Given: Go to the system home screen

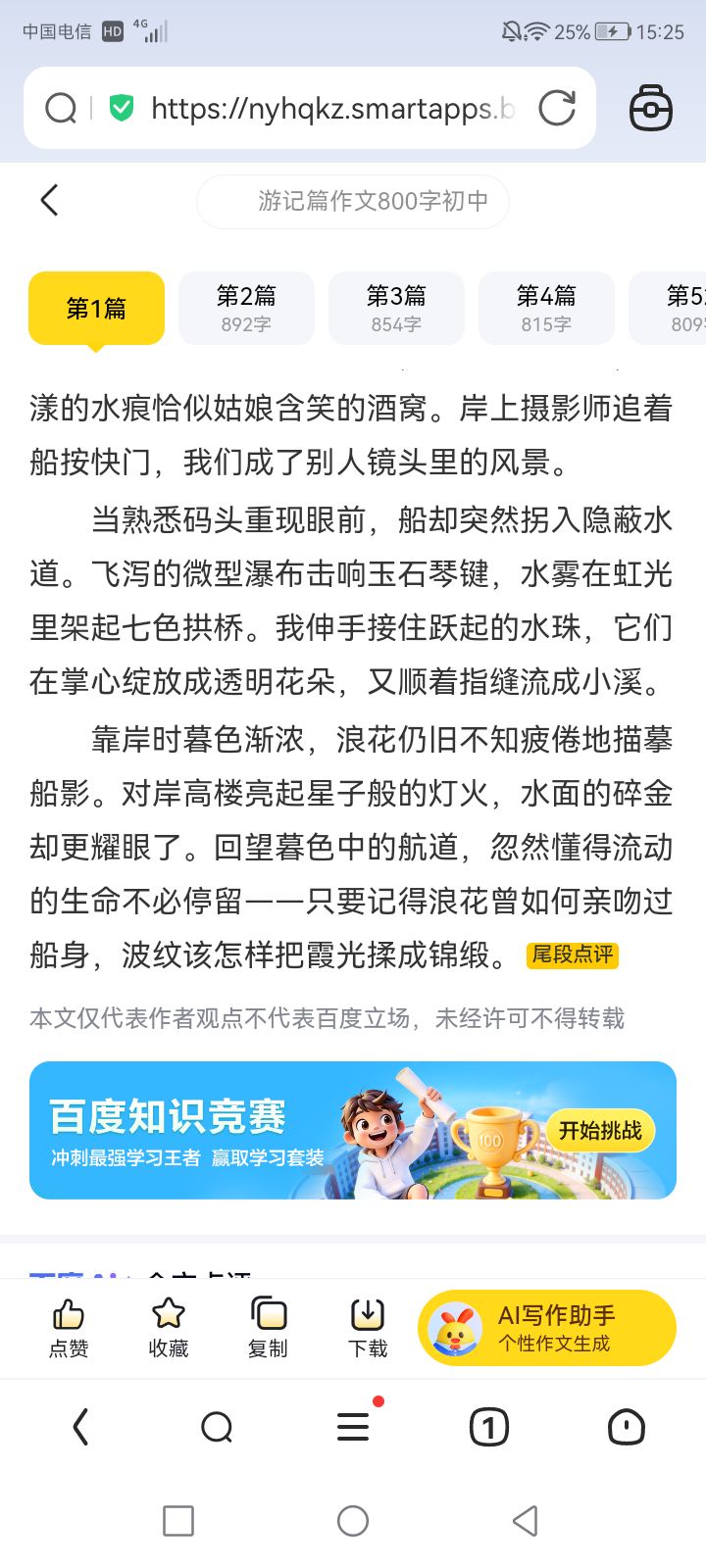Looking at the screenshot, I should [x=353, y=1521].
